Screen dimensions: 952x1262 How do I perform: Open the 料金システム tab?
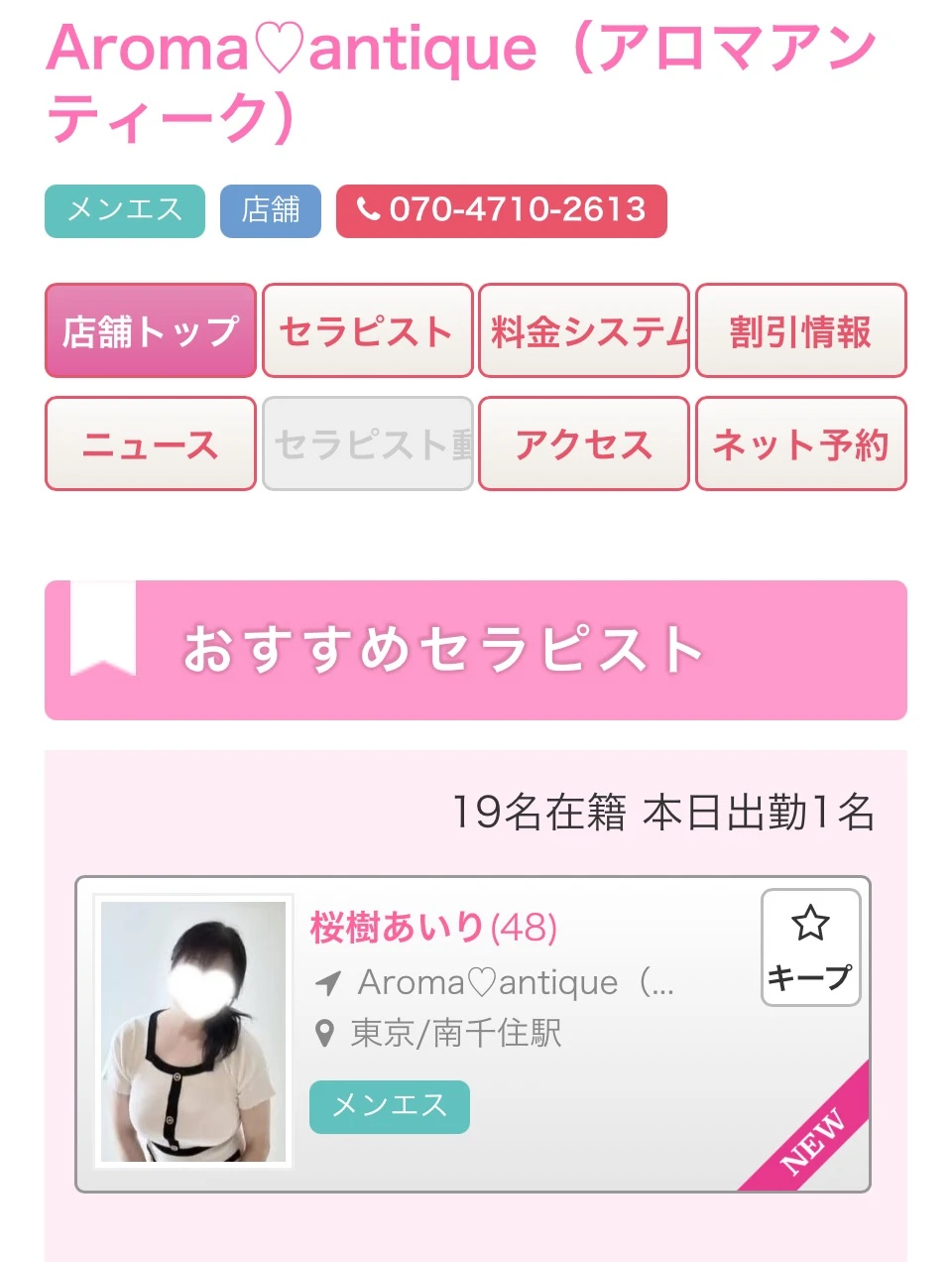pos(584,330)
